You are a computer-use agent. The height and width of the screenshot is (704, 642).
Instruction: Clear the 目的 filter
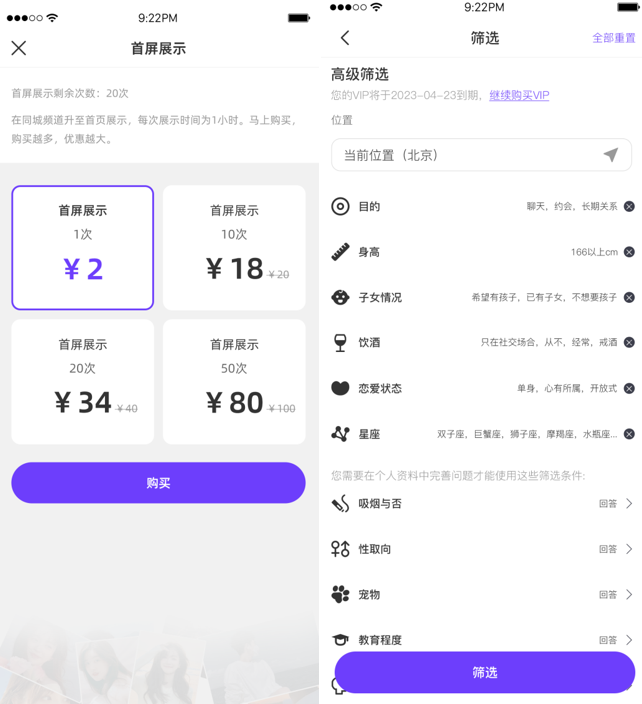629,207
